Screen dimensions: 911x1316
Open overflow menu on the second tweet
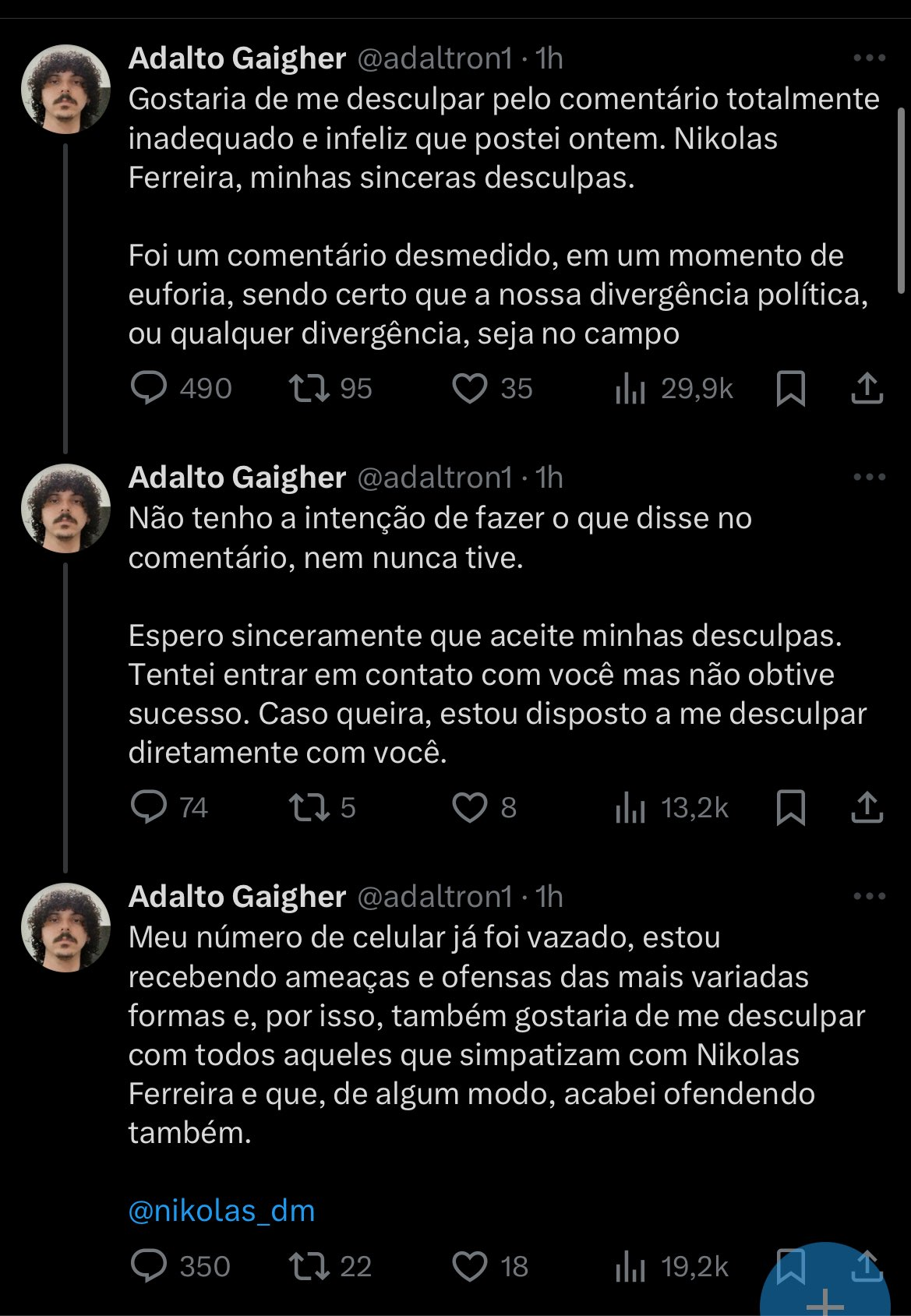click(869, 478)
